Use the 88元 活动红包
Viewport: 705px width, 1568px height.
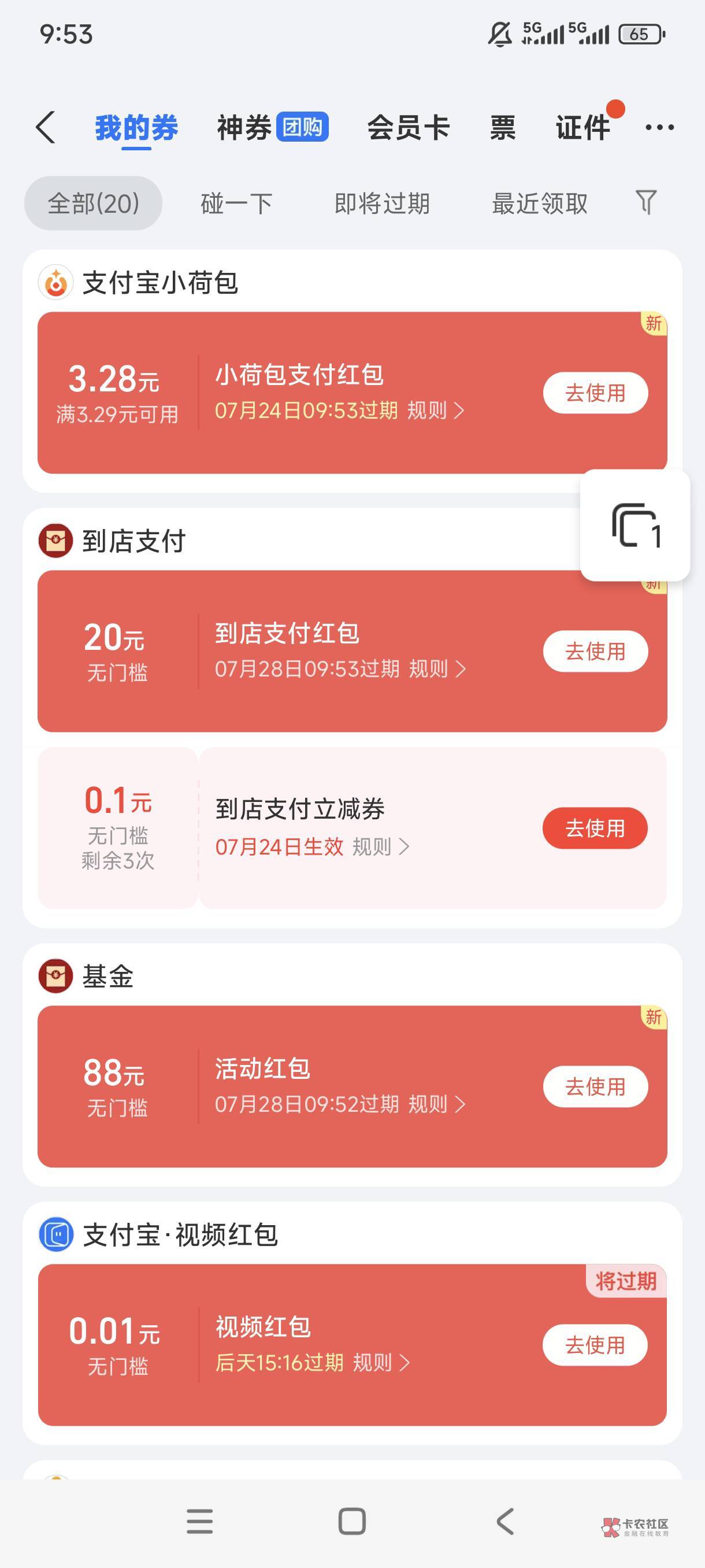(595, 1086)
